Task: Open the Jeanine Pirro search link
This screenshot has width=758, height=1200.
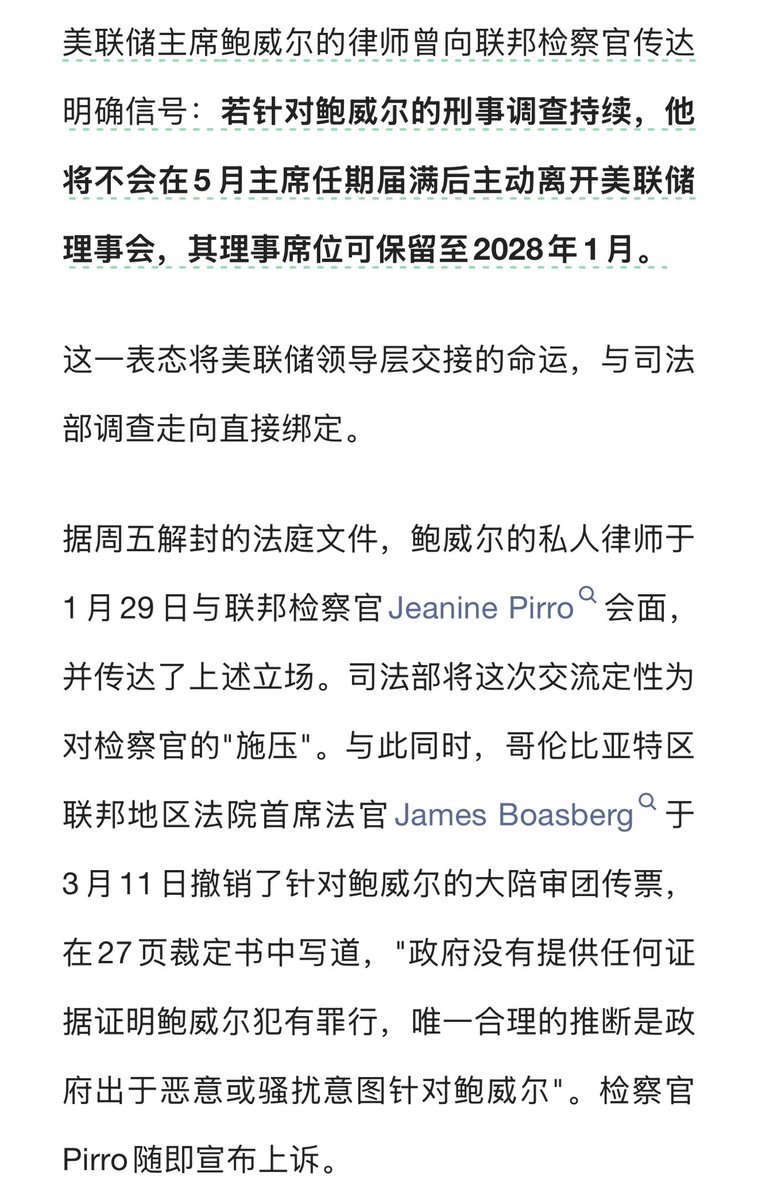Action: [x=481, y=608]
